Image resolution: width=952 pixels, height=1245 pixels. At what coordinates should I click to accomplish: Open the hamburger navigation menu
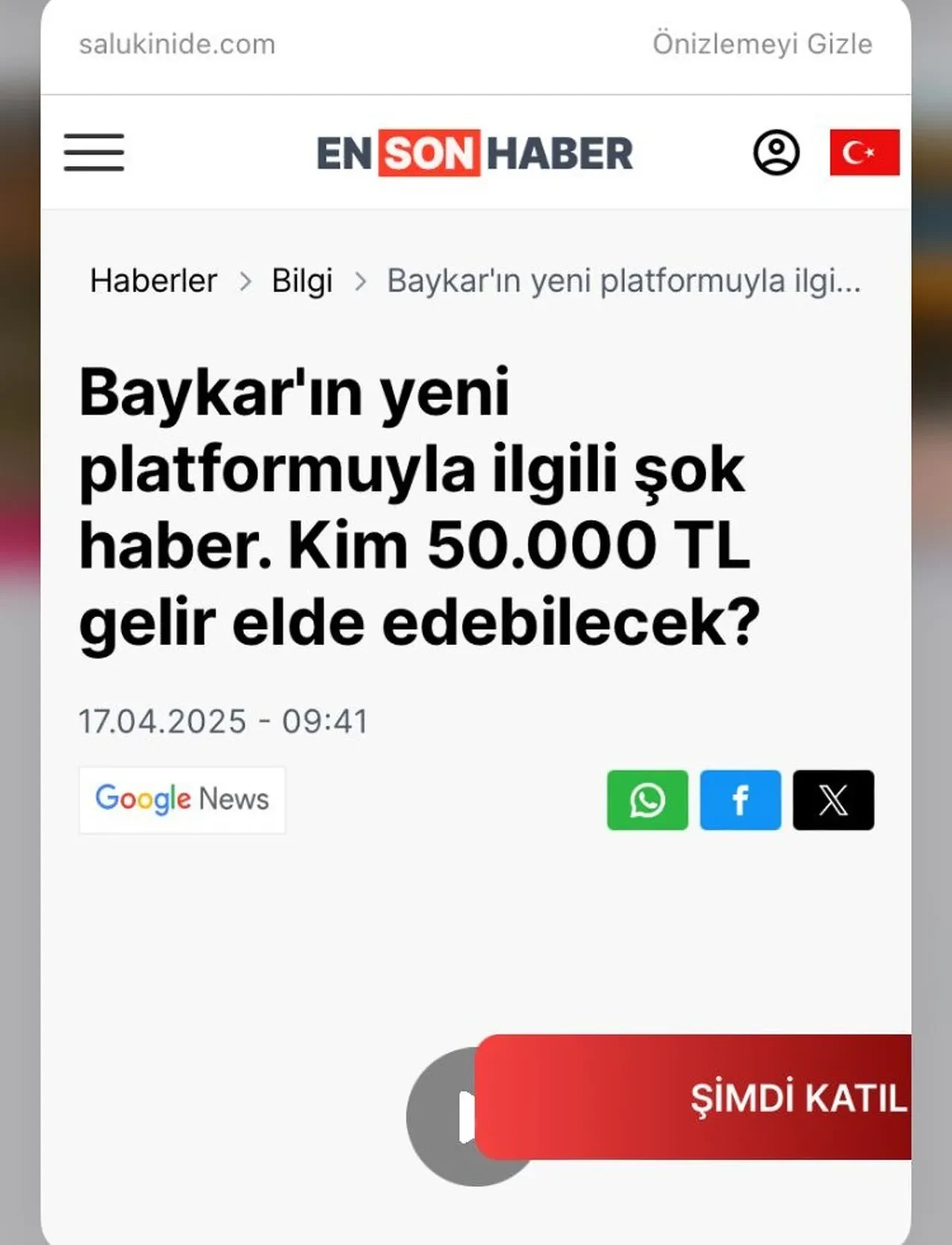pos(94,152)
